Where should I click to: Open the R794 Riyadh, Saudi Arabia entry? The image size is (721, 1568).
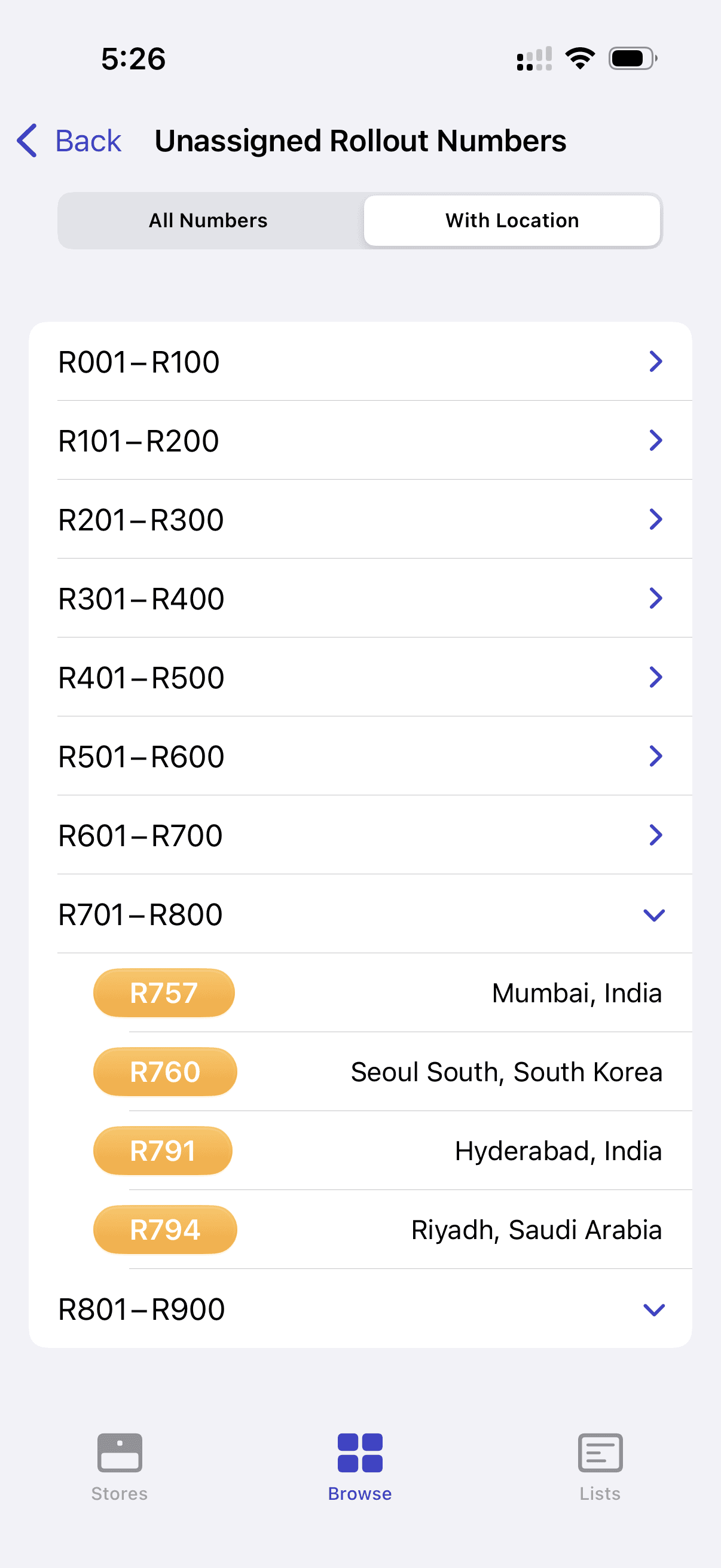(x=377, y=1230)
